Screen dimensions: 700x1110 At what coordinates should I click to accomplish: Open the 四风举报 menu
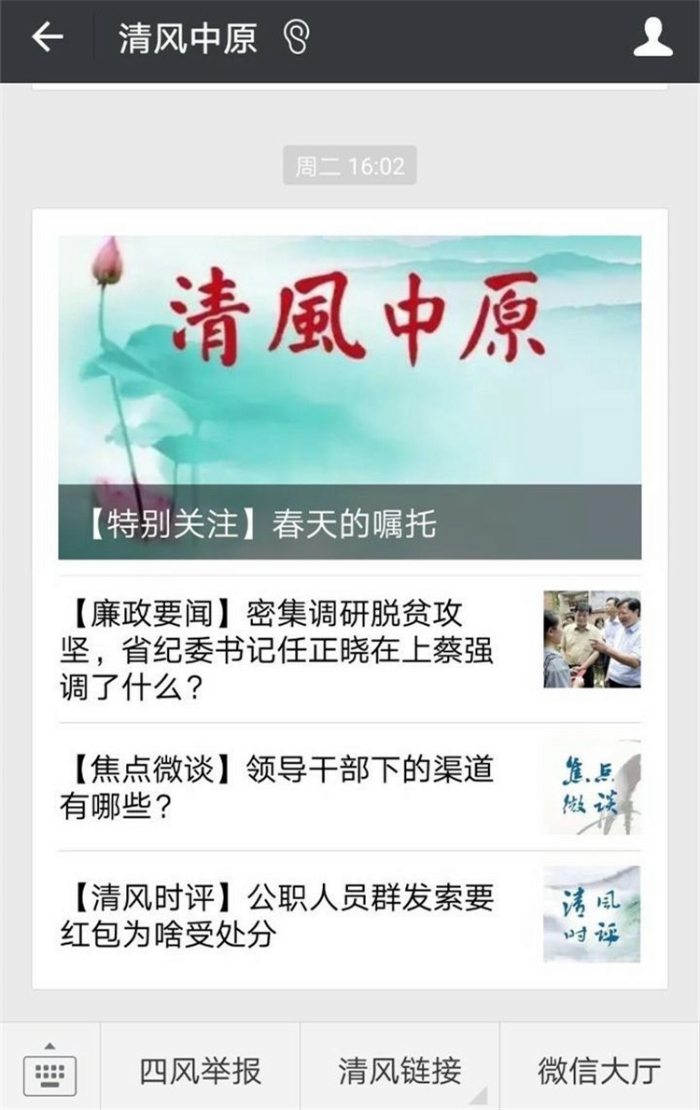coord(200,1070)
